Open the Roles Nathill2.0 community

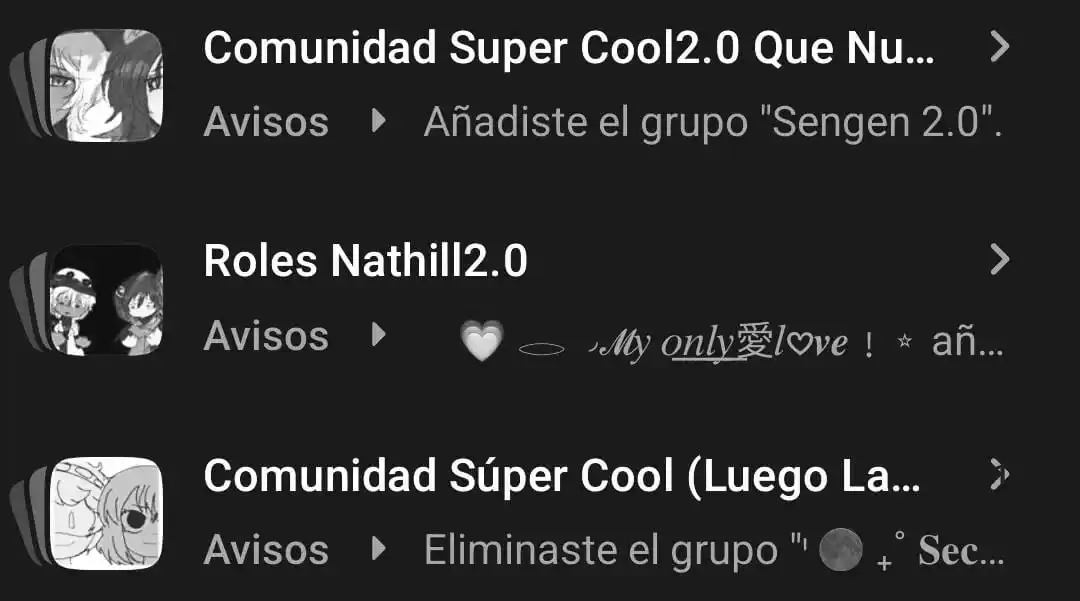[366, 261]
